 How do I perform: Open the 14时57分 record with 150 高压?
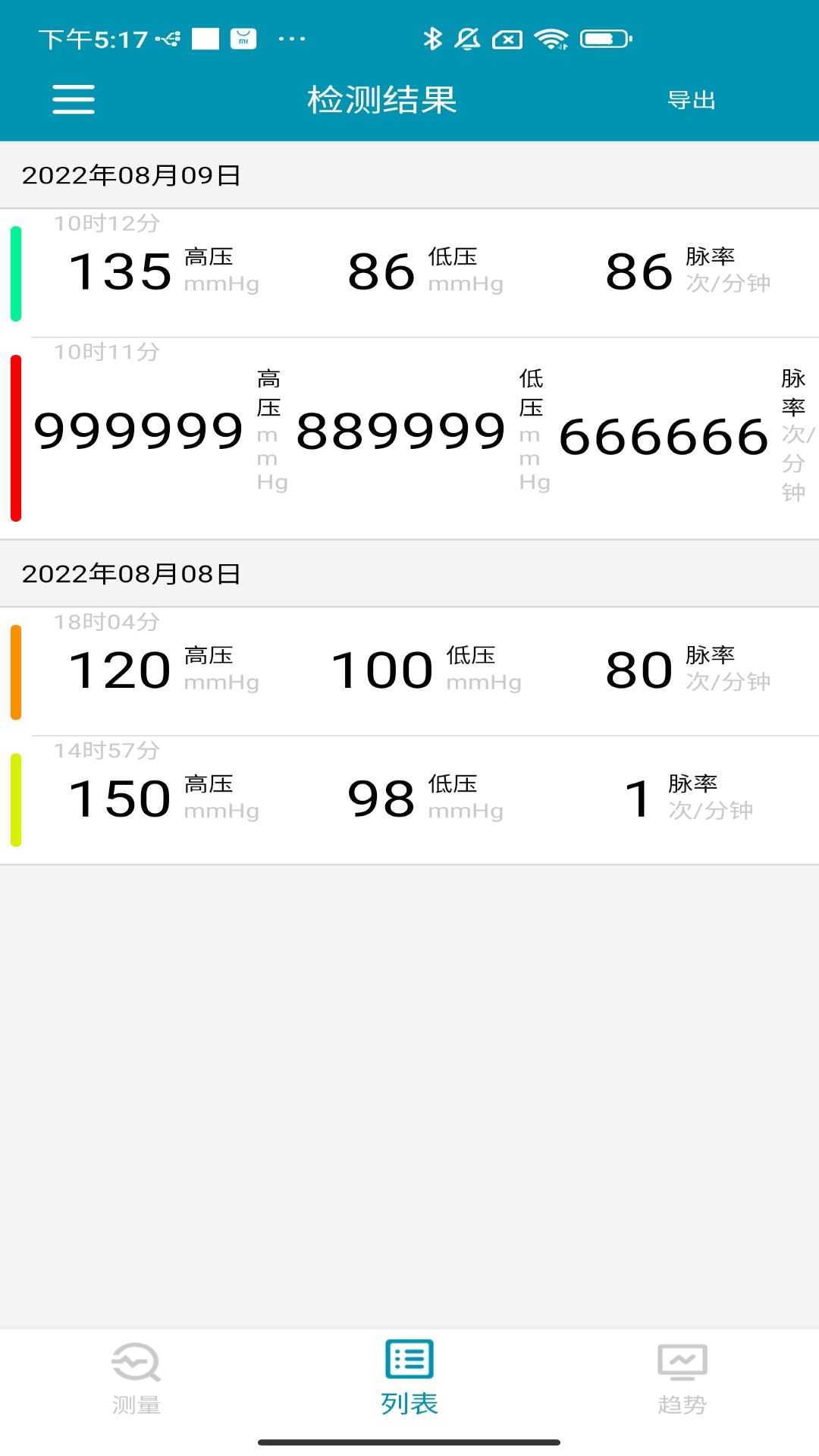tap(409, 800)
